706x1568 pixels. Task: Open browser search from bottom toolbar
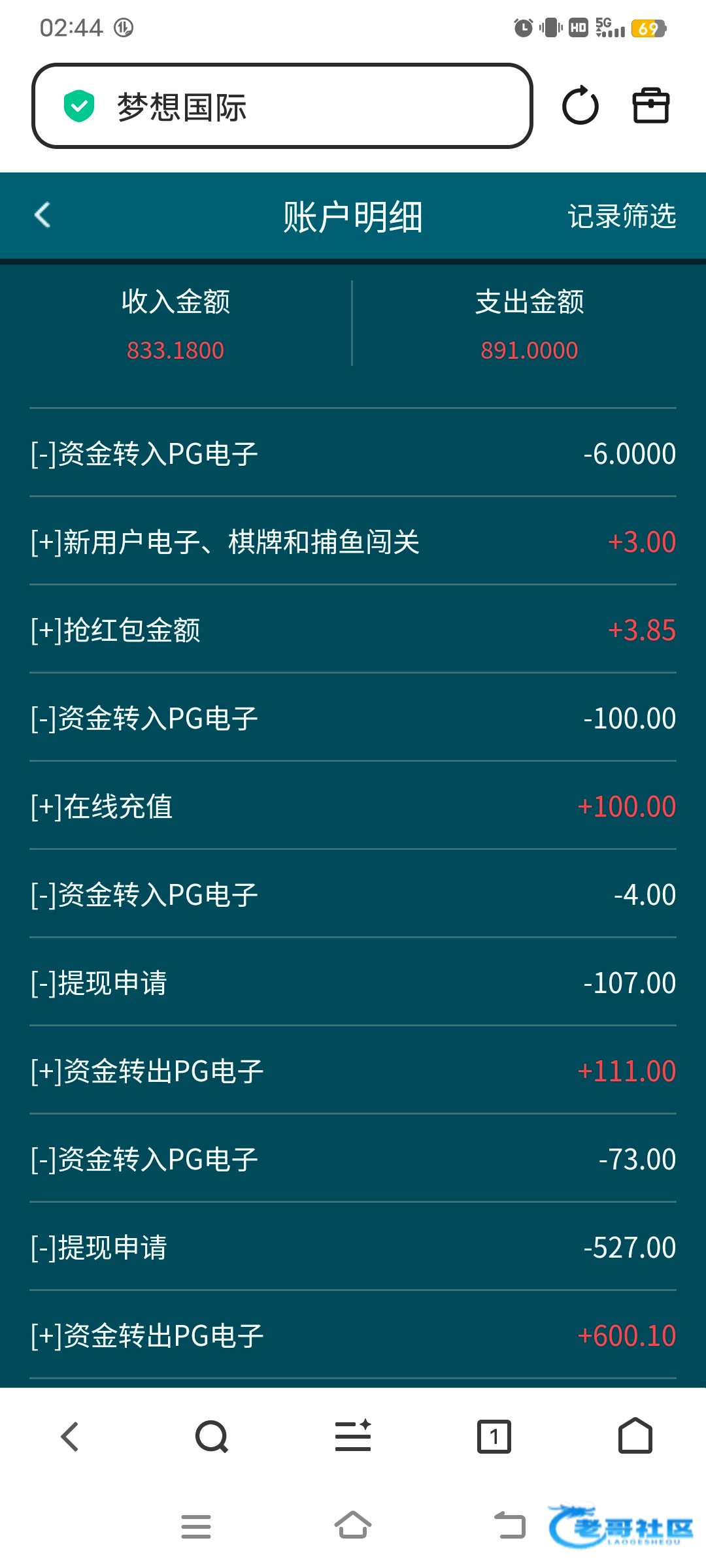(212, 1437)
